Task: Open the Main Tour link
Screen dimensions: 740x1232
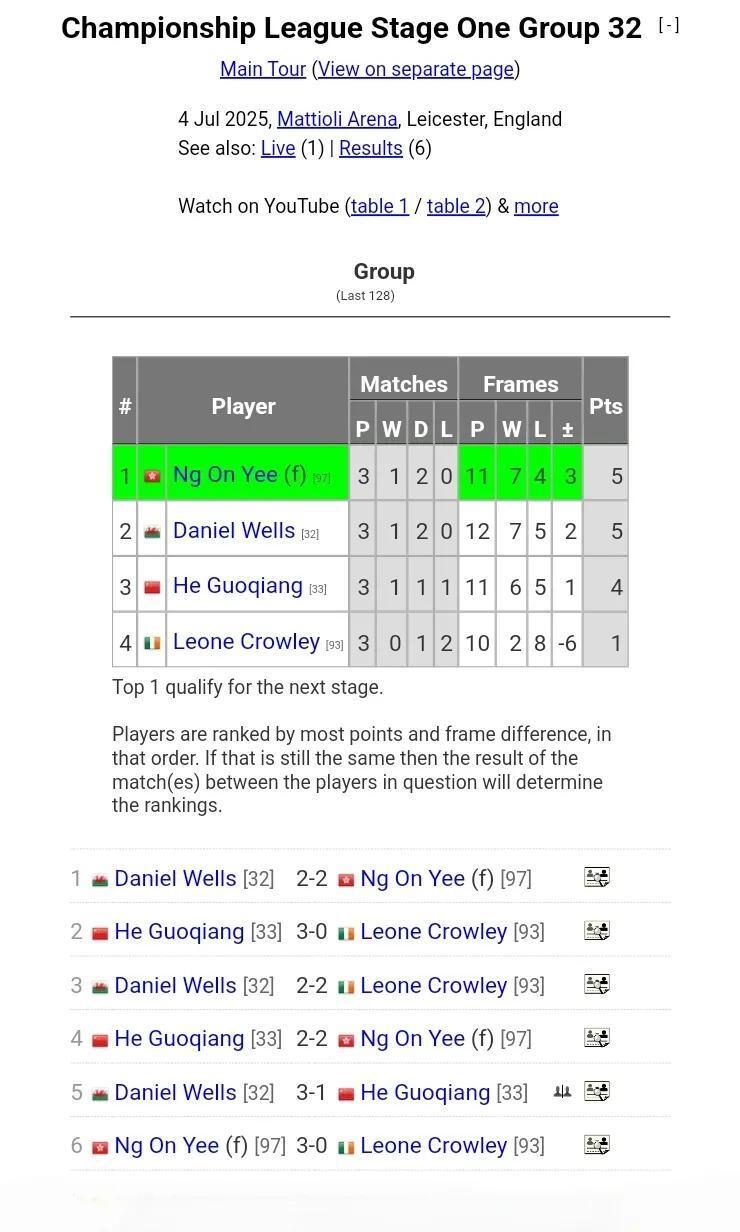Action: (x=263, y=69)
